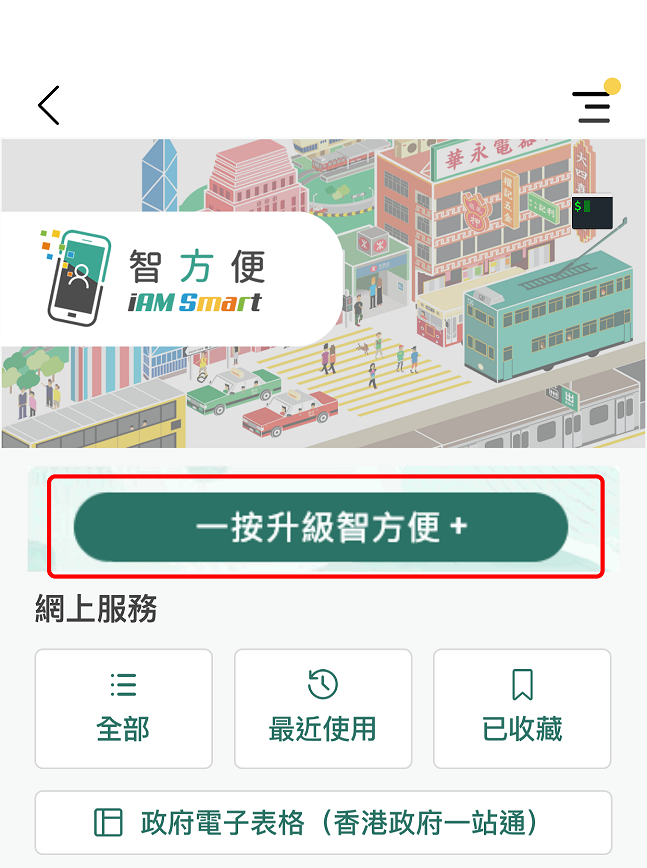The height and width of the screenshot is (868, 647).
Task: Open 最近使用 services
Action: tap(323, 708)
